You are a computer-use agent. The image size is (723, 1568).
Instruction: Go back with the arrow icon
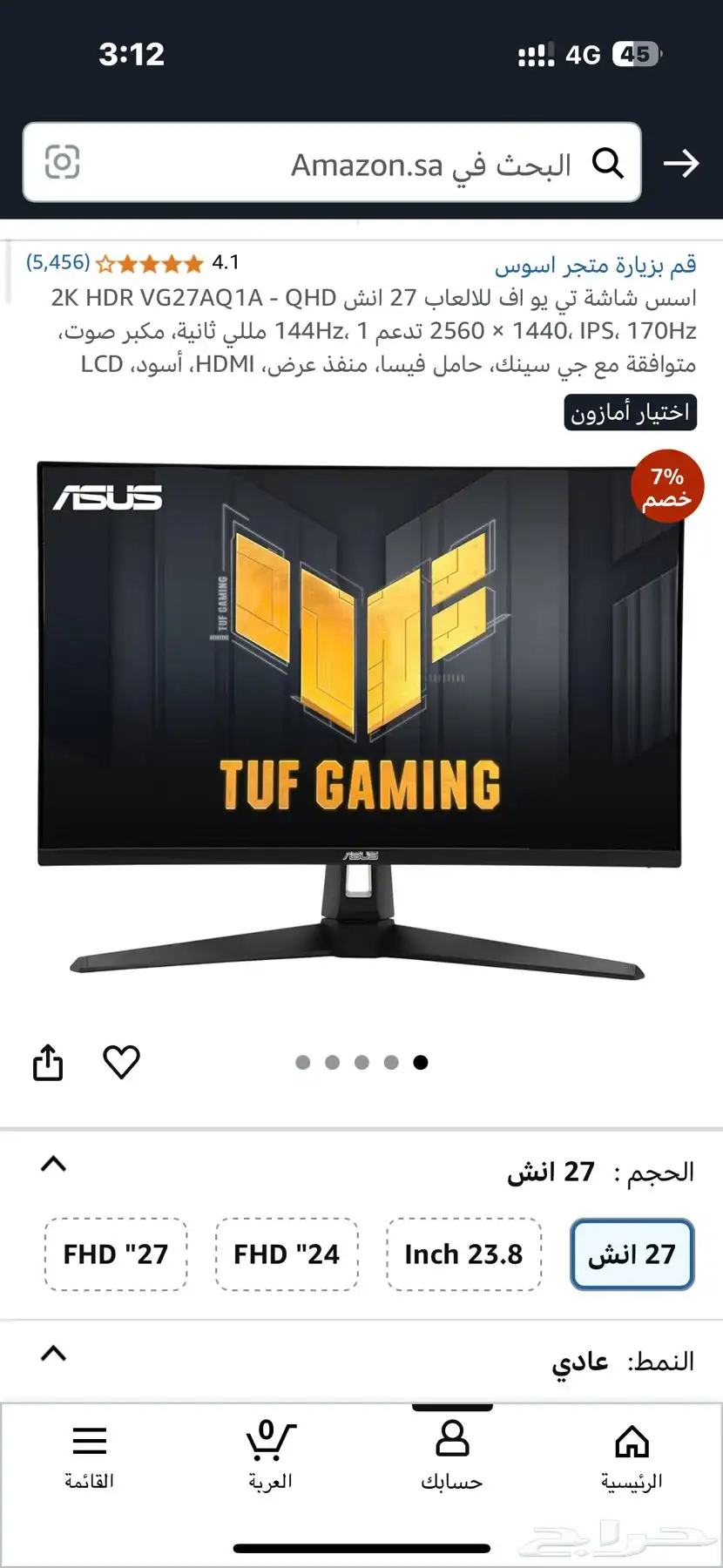pyautogui.click(x=680, y=163)
